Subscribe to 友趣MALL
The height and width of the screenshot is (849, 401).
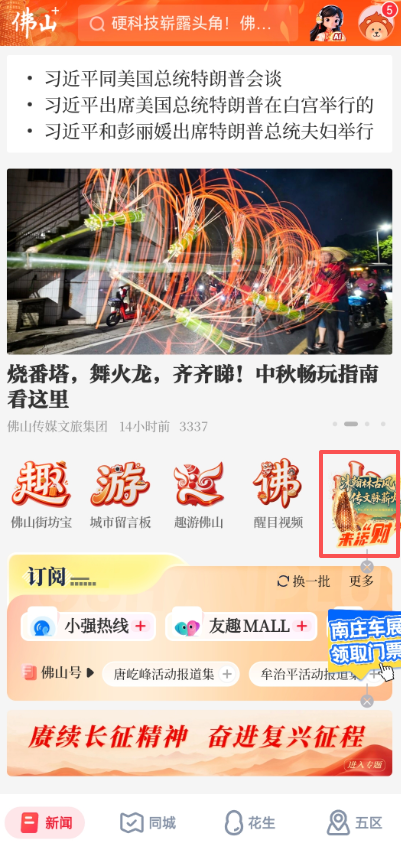click(x=301, y=626)
